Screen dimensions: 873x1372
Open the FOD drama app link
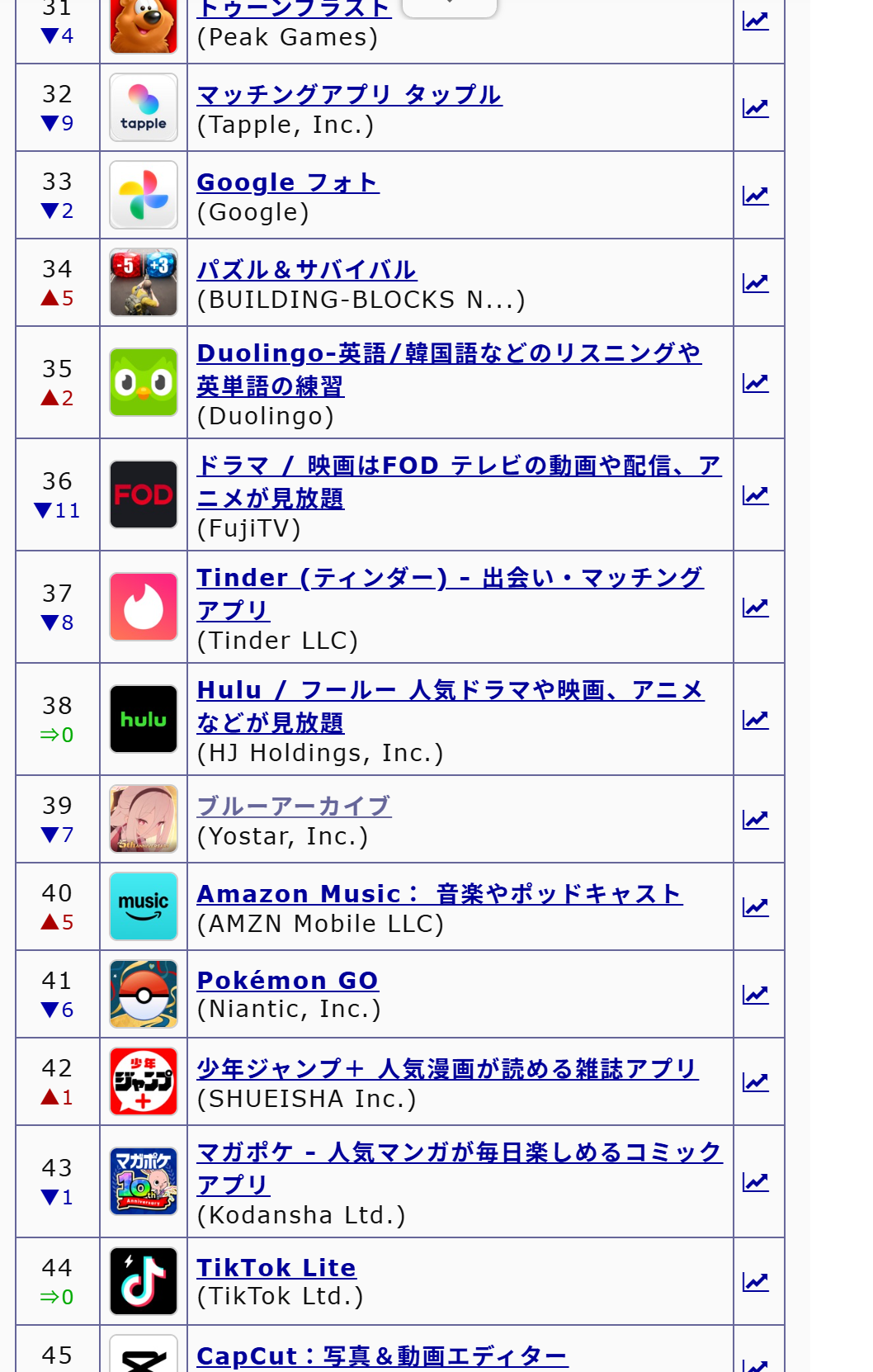(458, 466)
